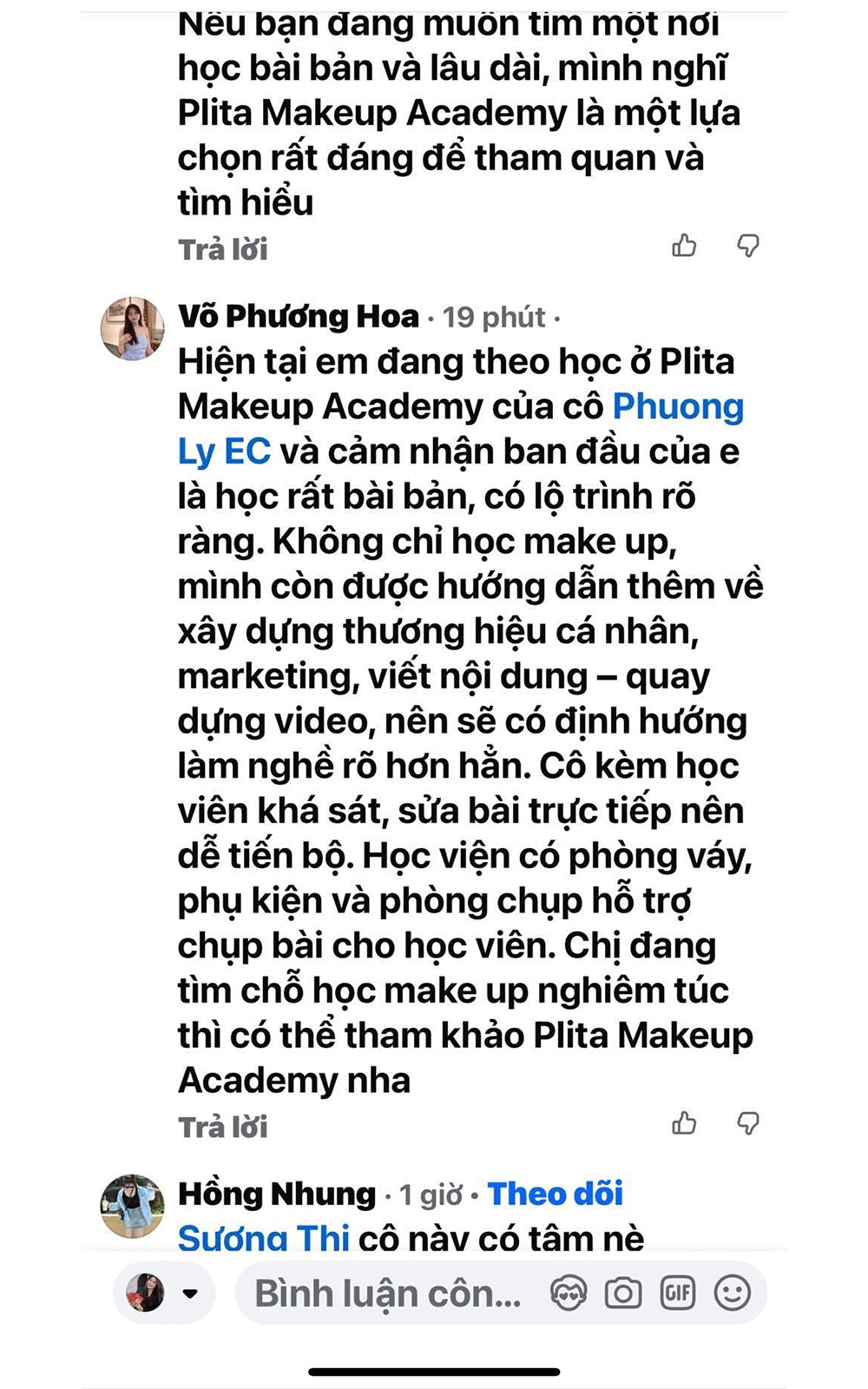Dislike Võ Phương Hoa's comment
The height and width of the screenshot is (1389, 868).
point(747,1123)
